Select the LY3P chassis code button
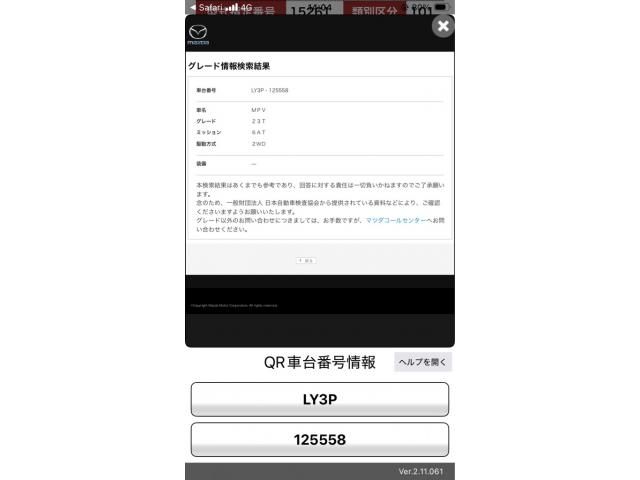This screenshot has height=480, width=640. (x=319, y=399)
